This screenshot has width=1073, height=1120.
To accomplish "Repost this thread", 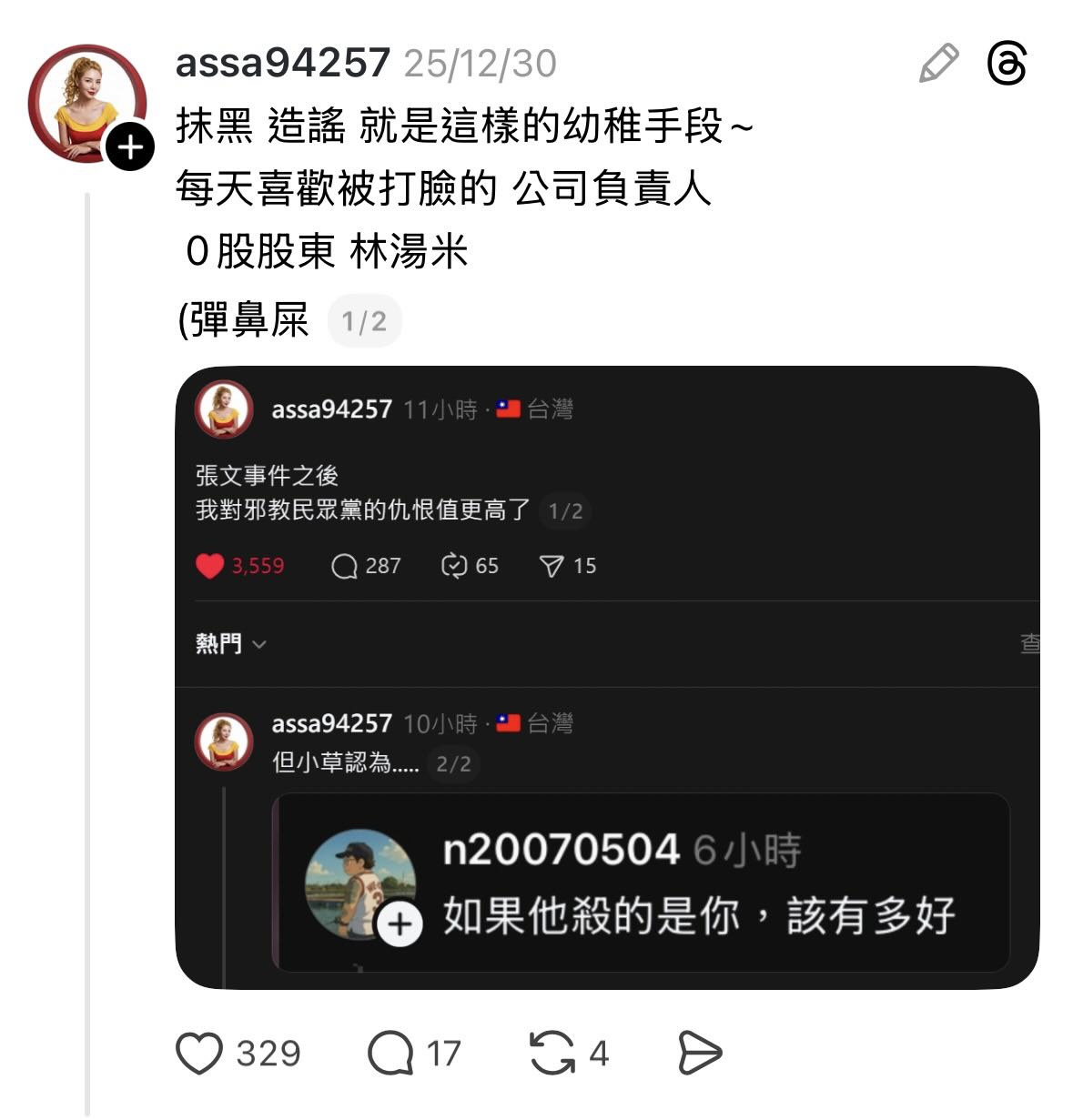I will click(552, 1054).
